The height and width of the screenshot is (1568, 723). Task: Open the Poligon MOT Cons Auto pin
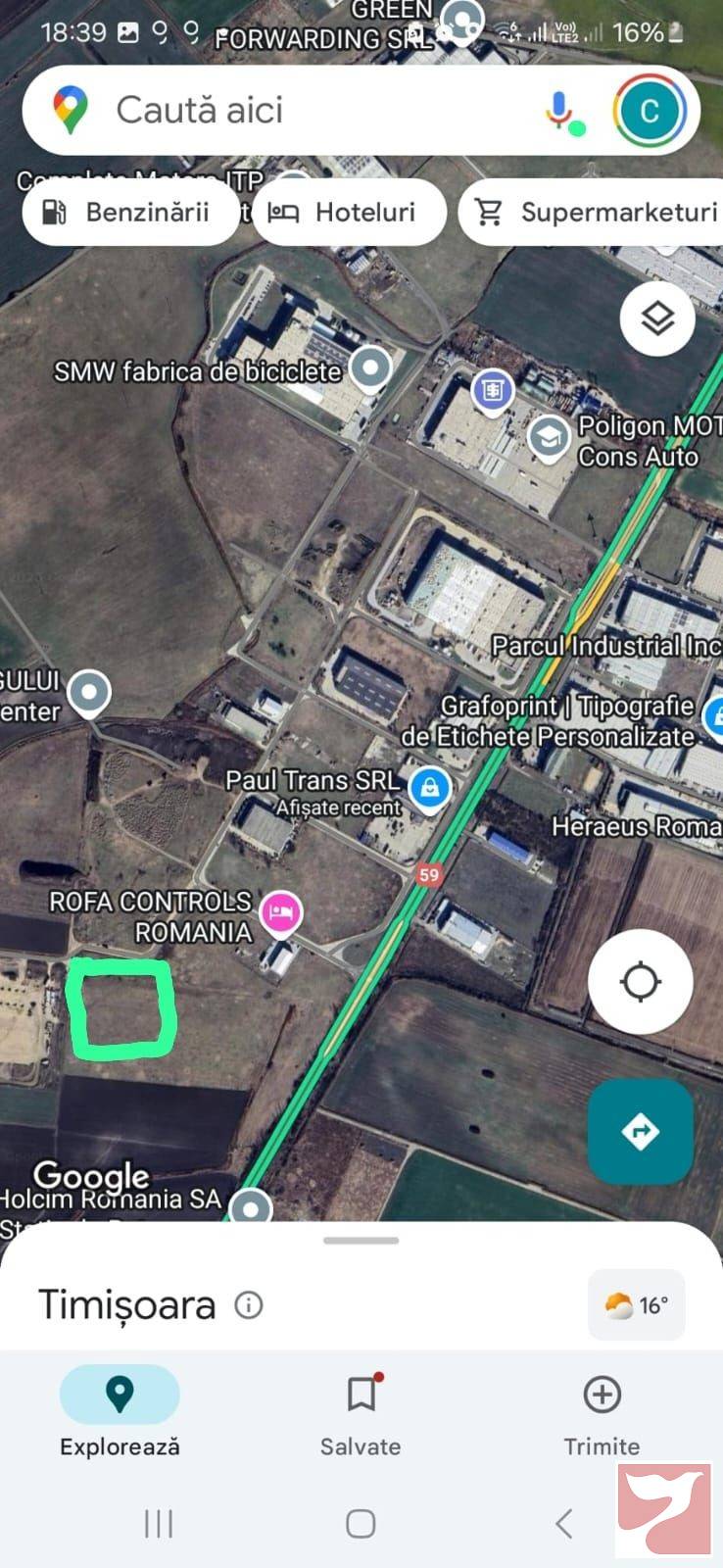(549, 438)
